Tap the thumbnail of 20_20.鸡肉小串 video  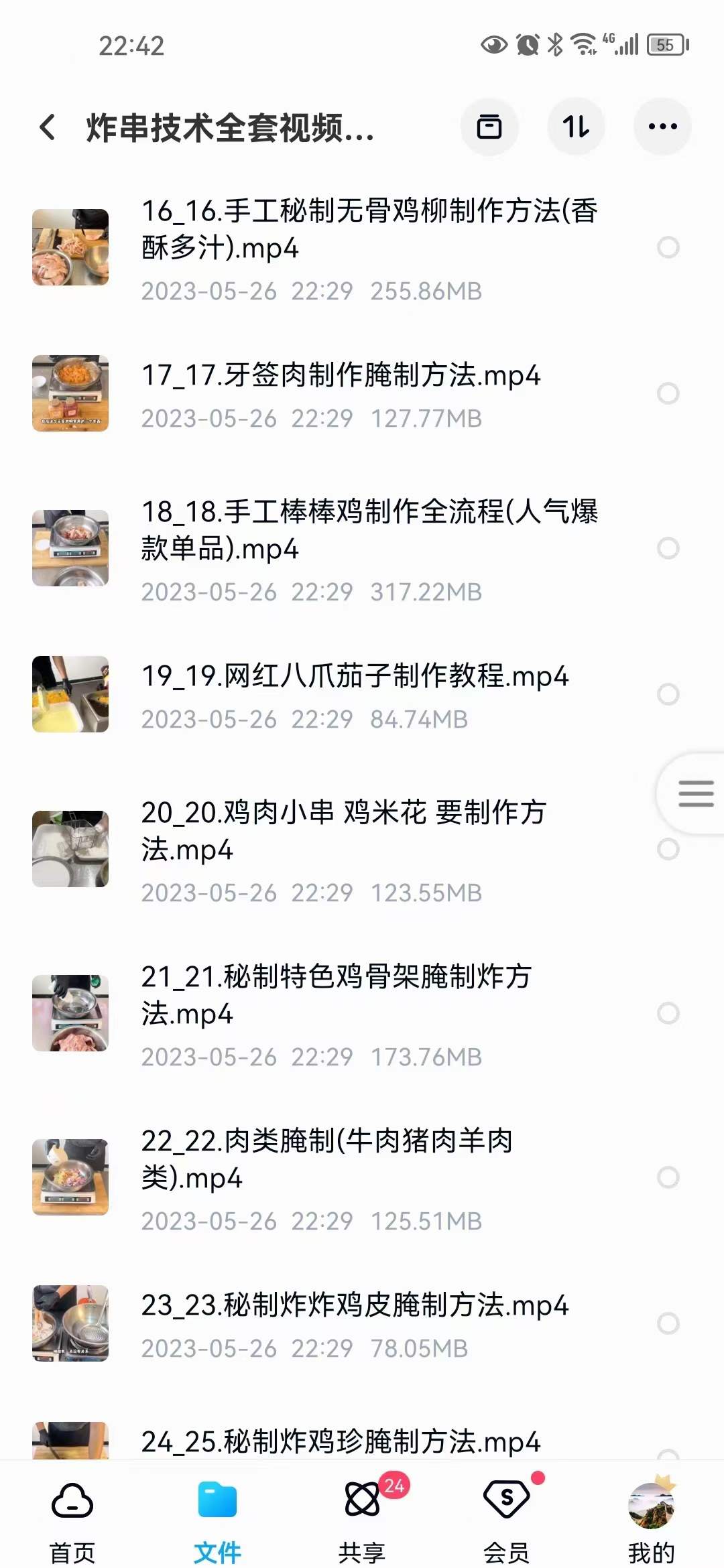pyautogui.click(x=70, y=848)
